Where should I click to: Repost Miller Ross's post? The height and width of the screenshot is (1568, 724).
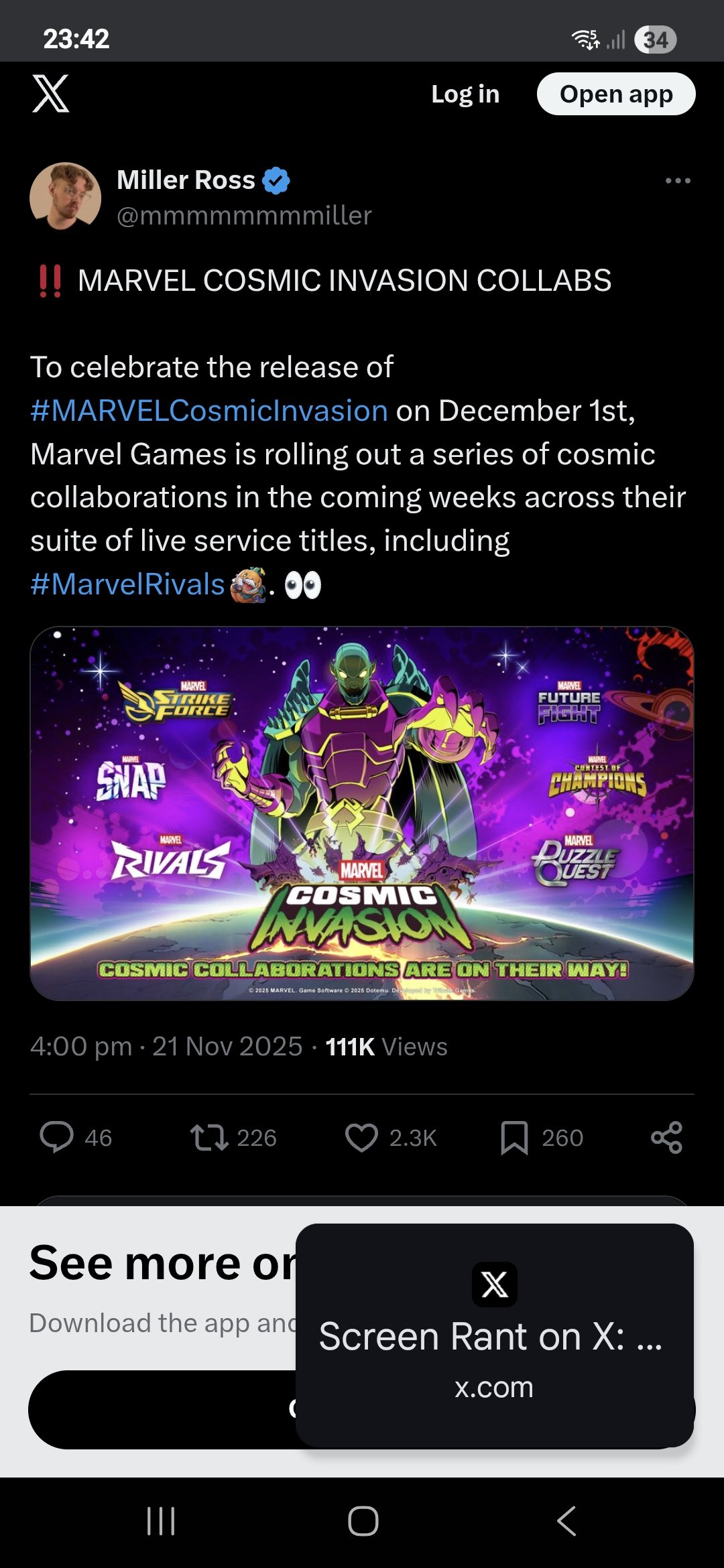210,1137
